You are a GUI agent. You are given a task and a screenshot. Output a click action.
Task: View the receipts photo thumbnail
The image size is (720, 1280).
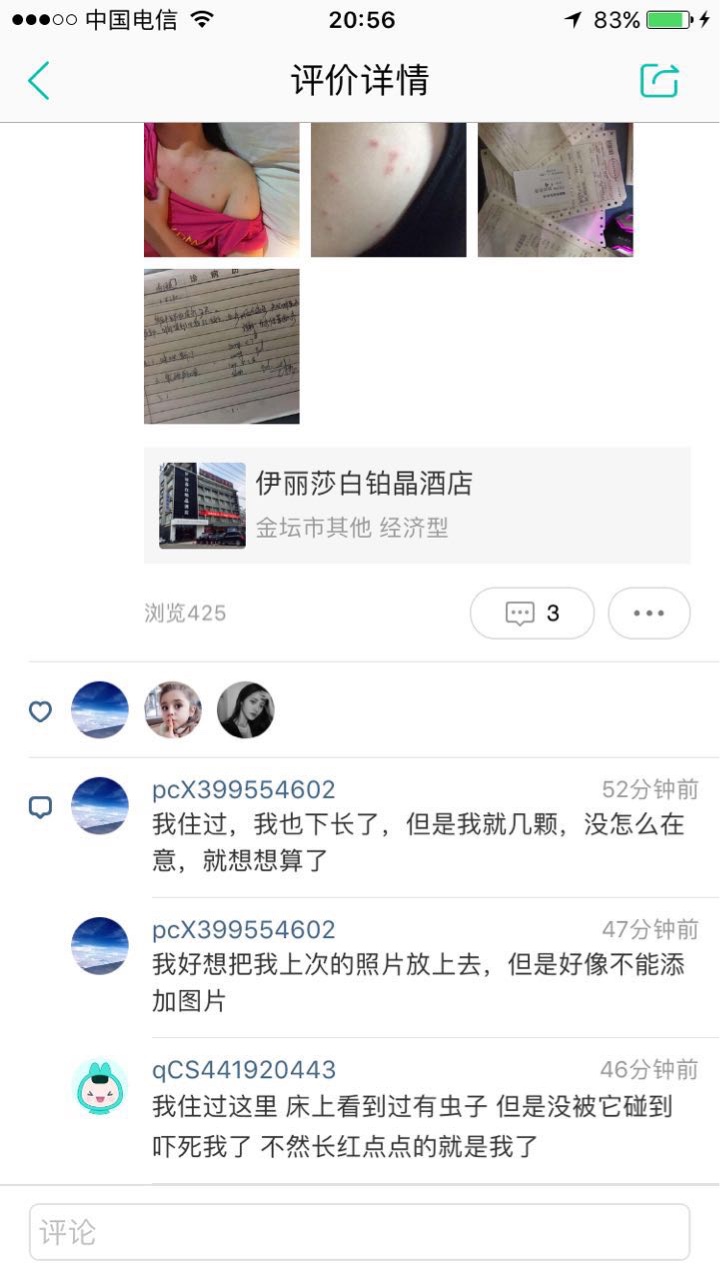coord(555,190)
